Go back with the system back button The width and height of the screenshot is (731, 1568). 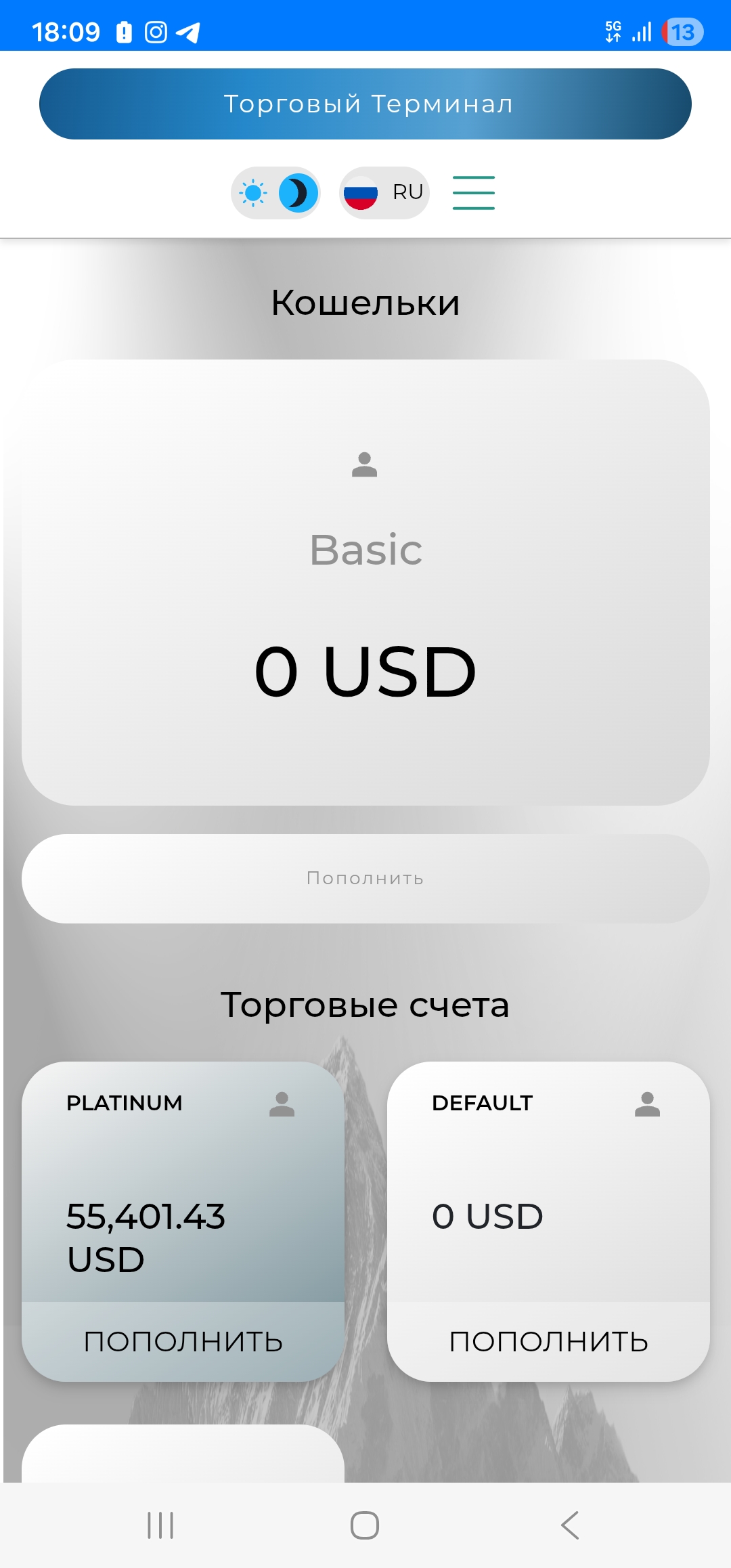click(570, 1525)
